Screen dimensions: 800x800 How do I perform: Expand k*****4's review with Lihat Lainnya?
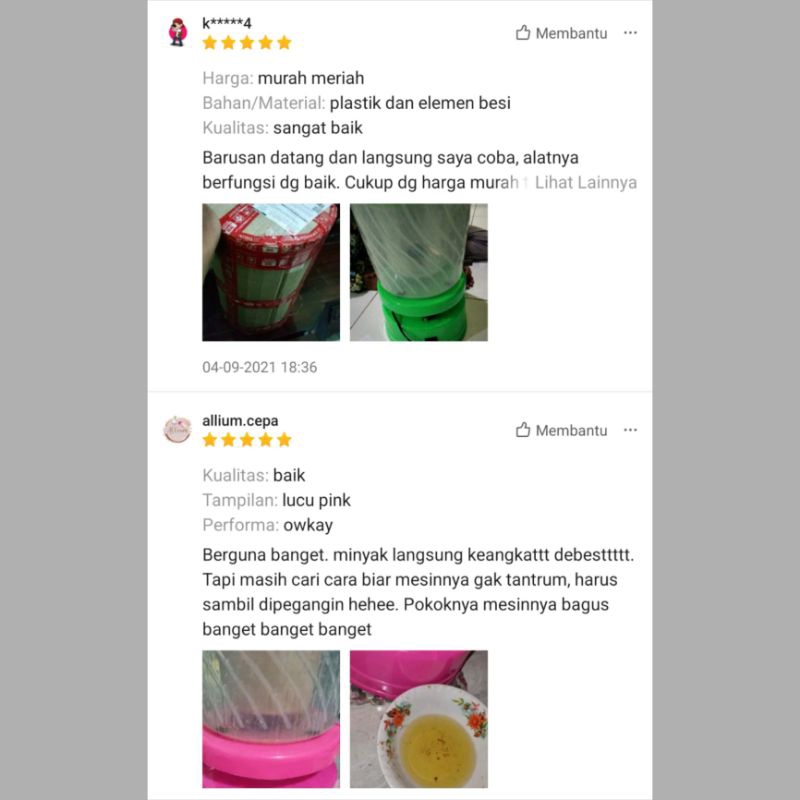coord(586,183)
